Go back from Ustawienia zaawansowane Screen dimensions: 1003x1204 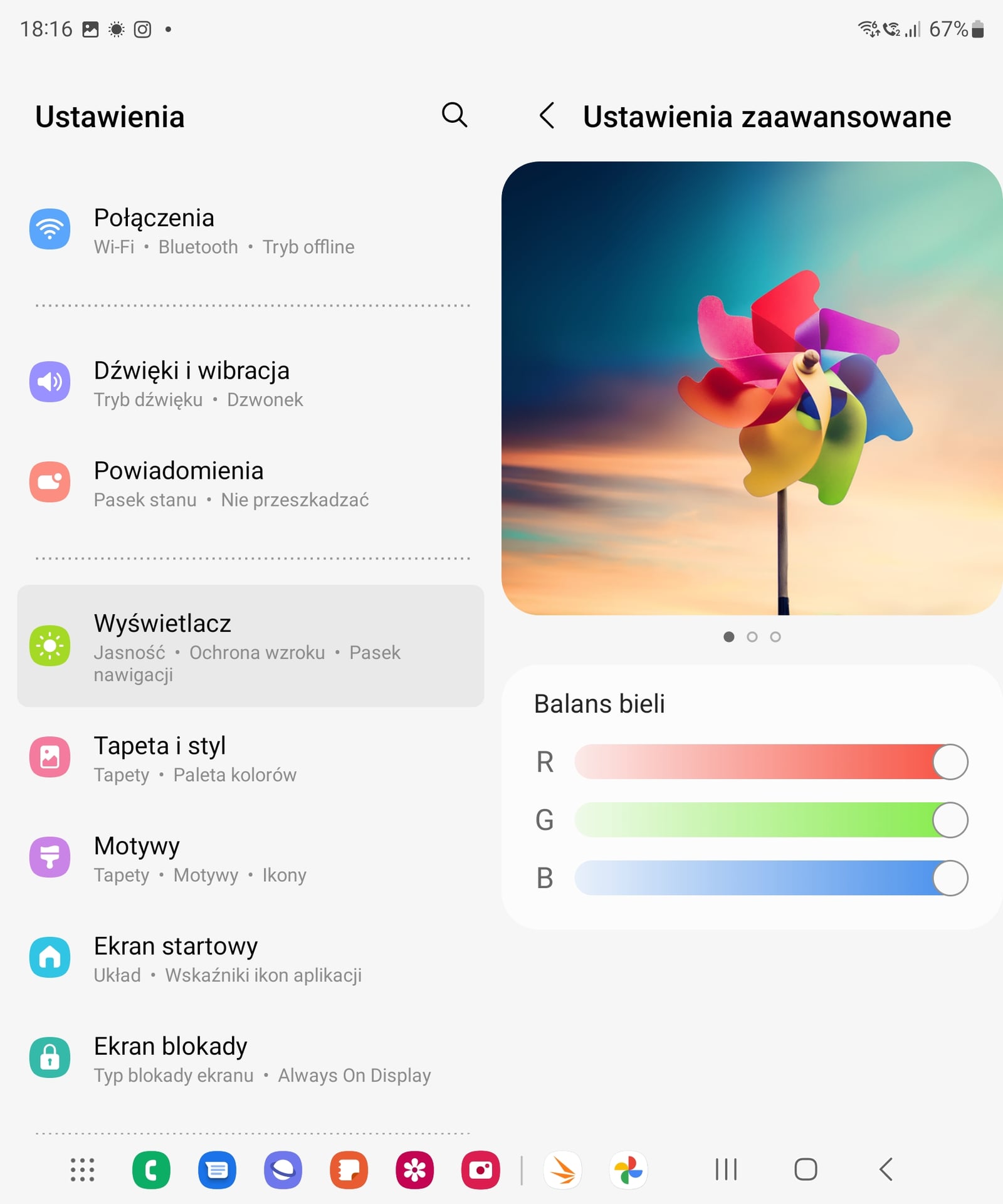coord(547,115)
